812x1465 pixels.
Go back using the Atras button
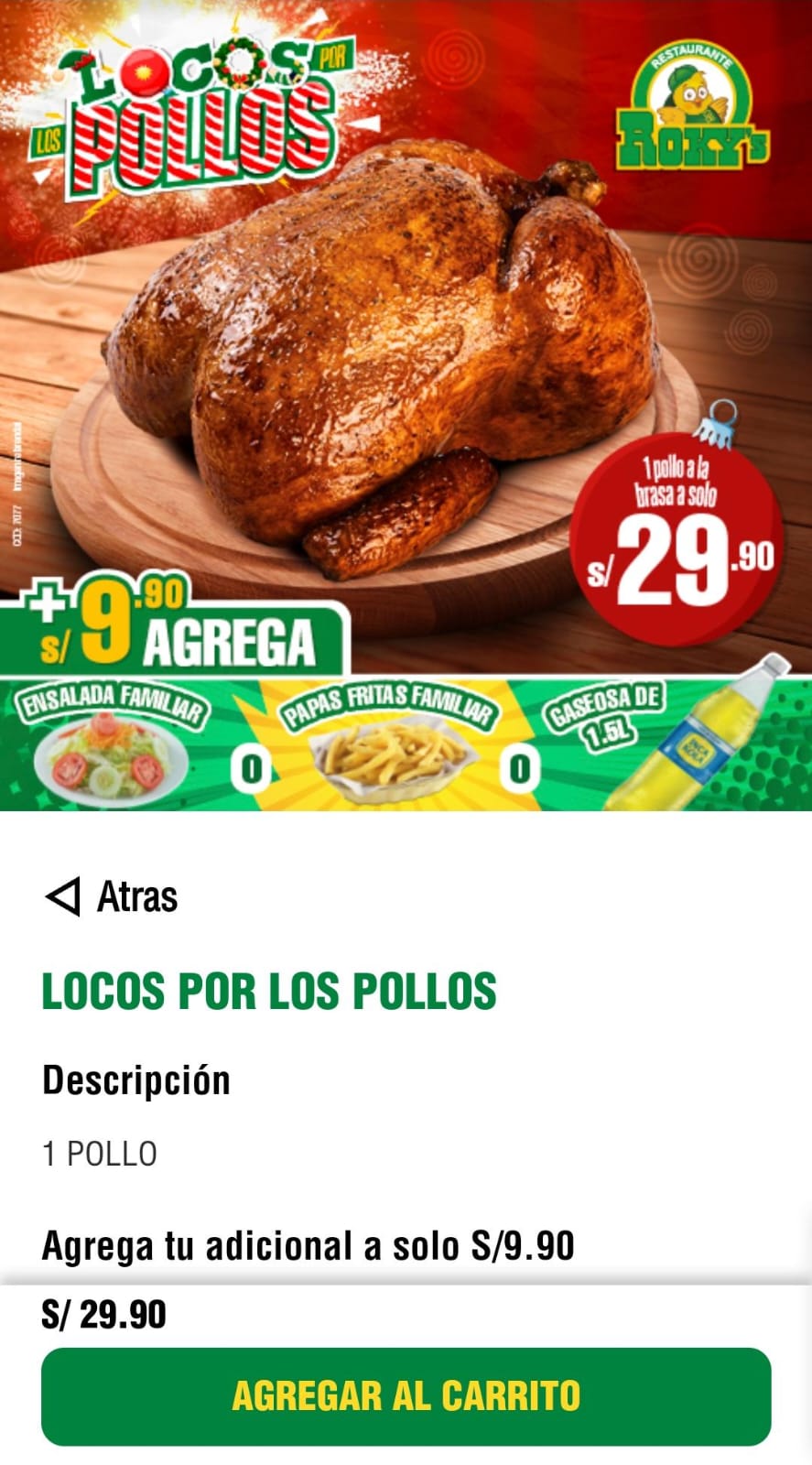[x=111, y=896]
